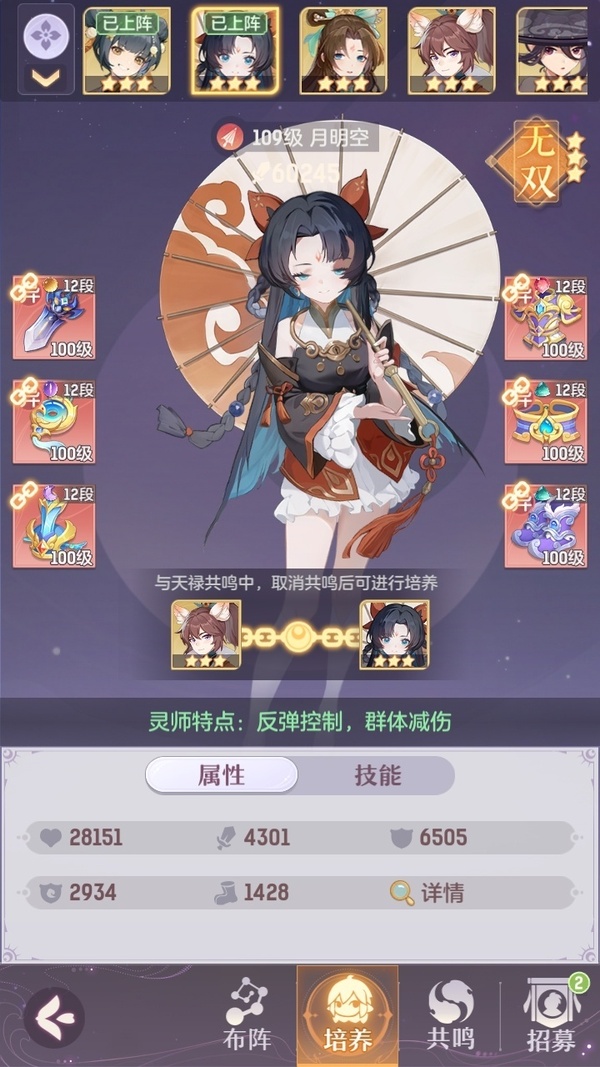Open the belt equipment slot
600x1067 pixels.
pos(546,422)
